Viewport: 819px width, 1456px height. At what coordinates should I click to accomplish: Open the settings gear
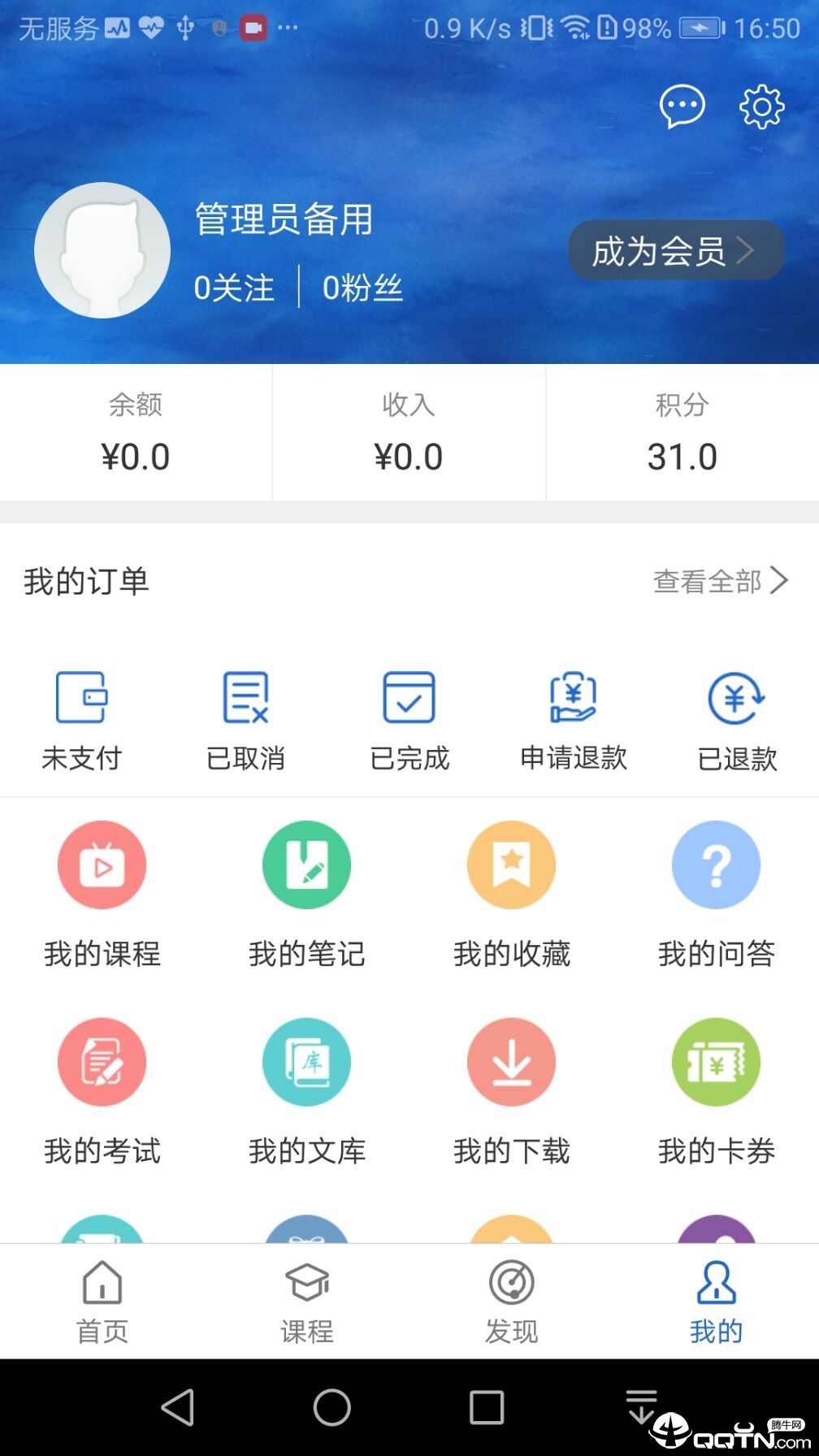[761, 106]
